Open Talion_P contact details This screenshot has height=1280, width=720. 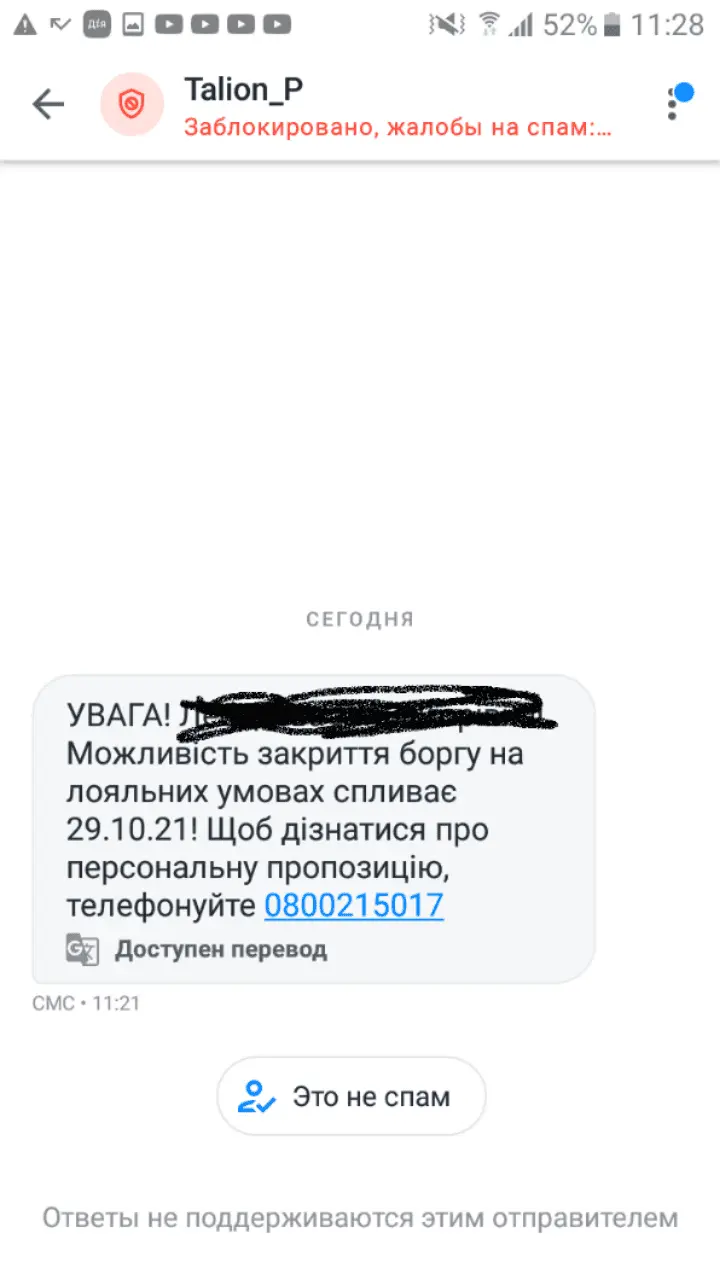click(x=243, y=90)
